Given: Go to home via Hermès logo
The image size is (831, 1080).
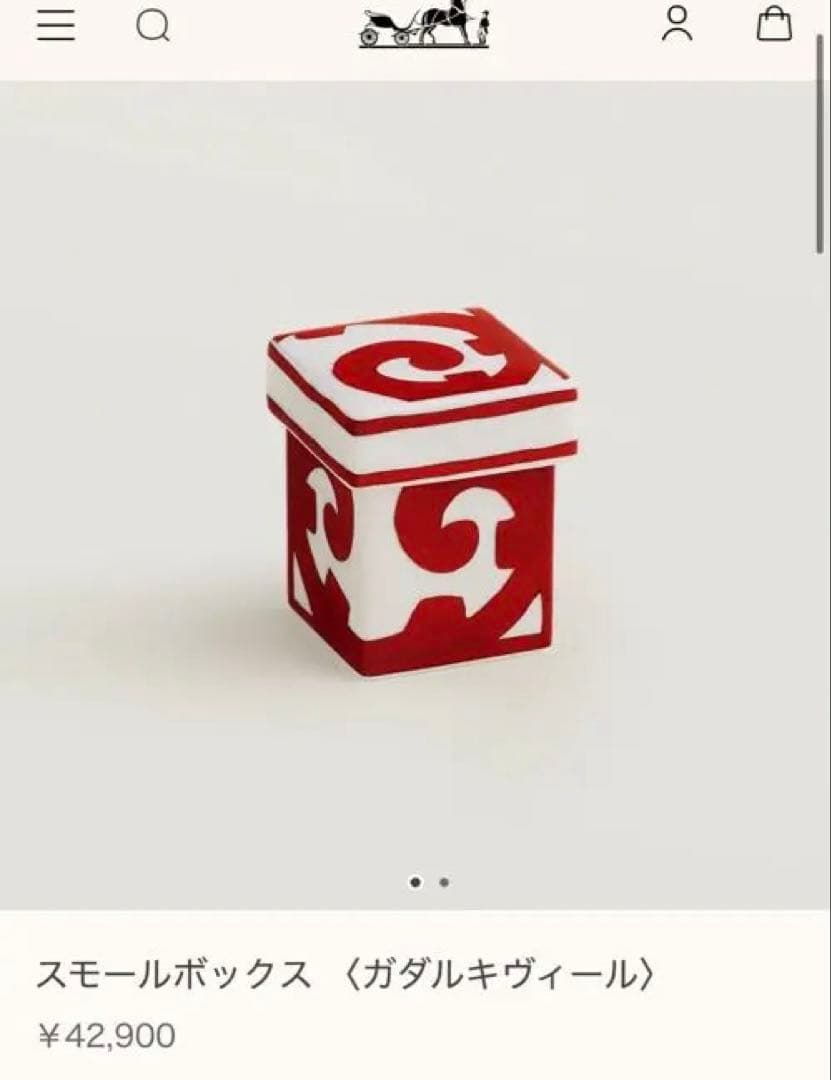Looking at the screenshot, I should coord(424,25).
